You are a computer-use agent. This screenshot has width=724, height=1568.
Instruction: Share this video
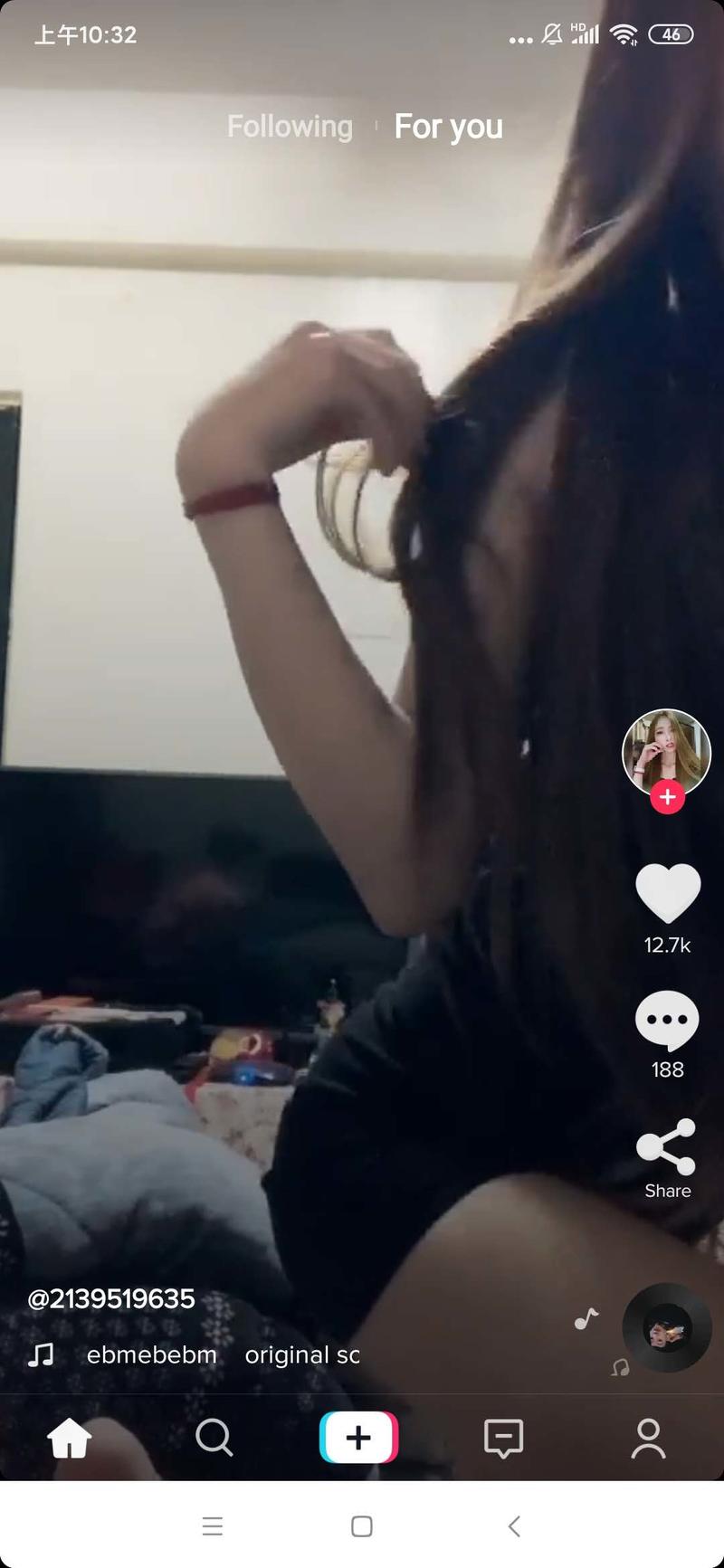(667, 1147)
